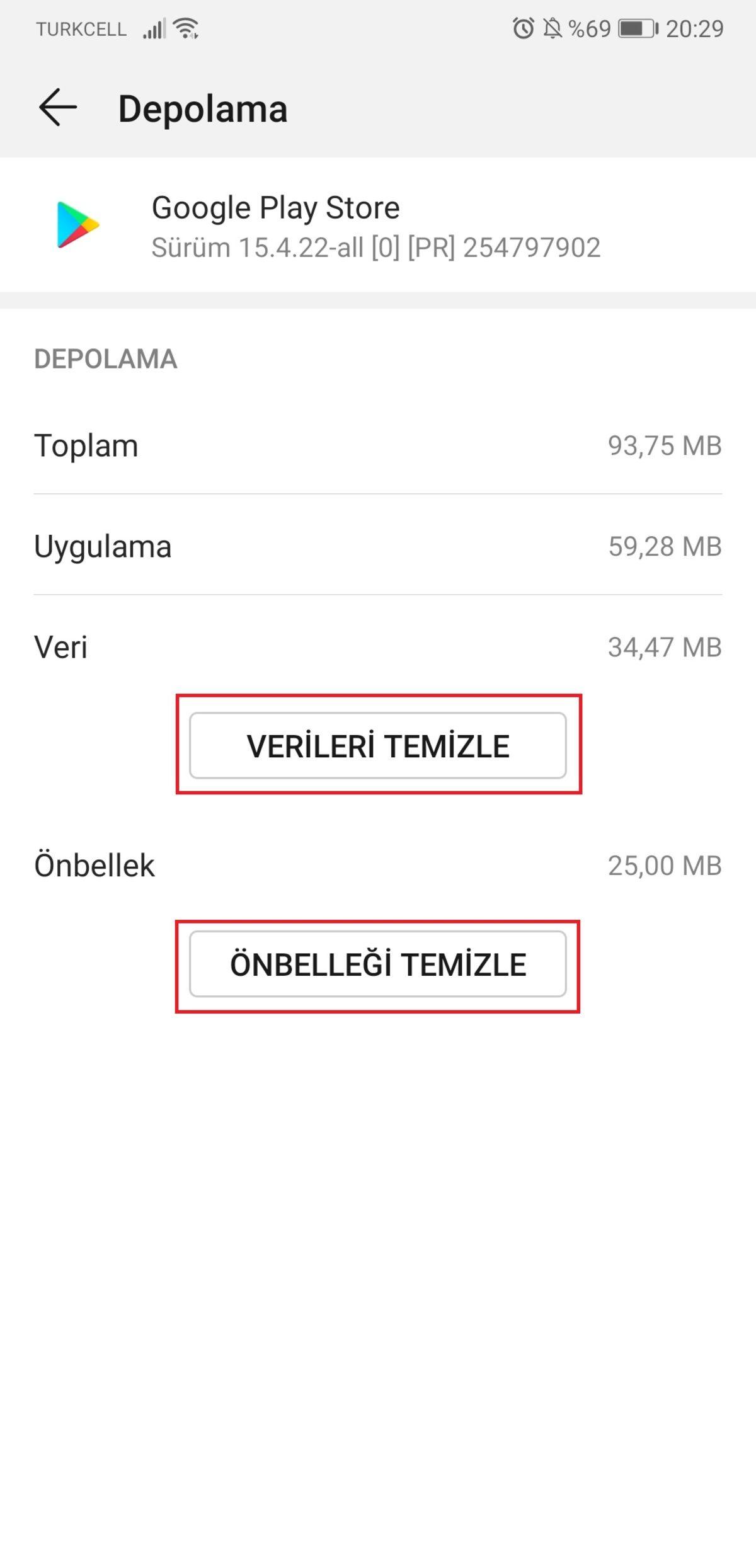The height and width of the screenshot is (1568, 756).
Task: Click the clock showing 20:29
Action: (x=693, y=28)
